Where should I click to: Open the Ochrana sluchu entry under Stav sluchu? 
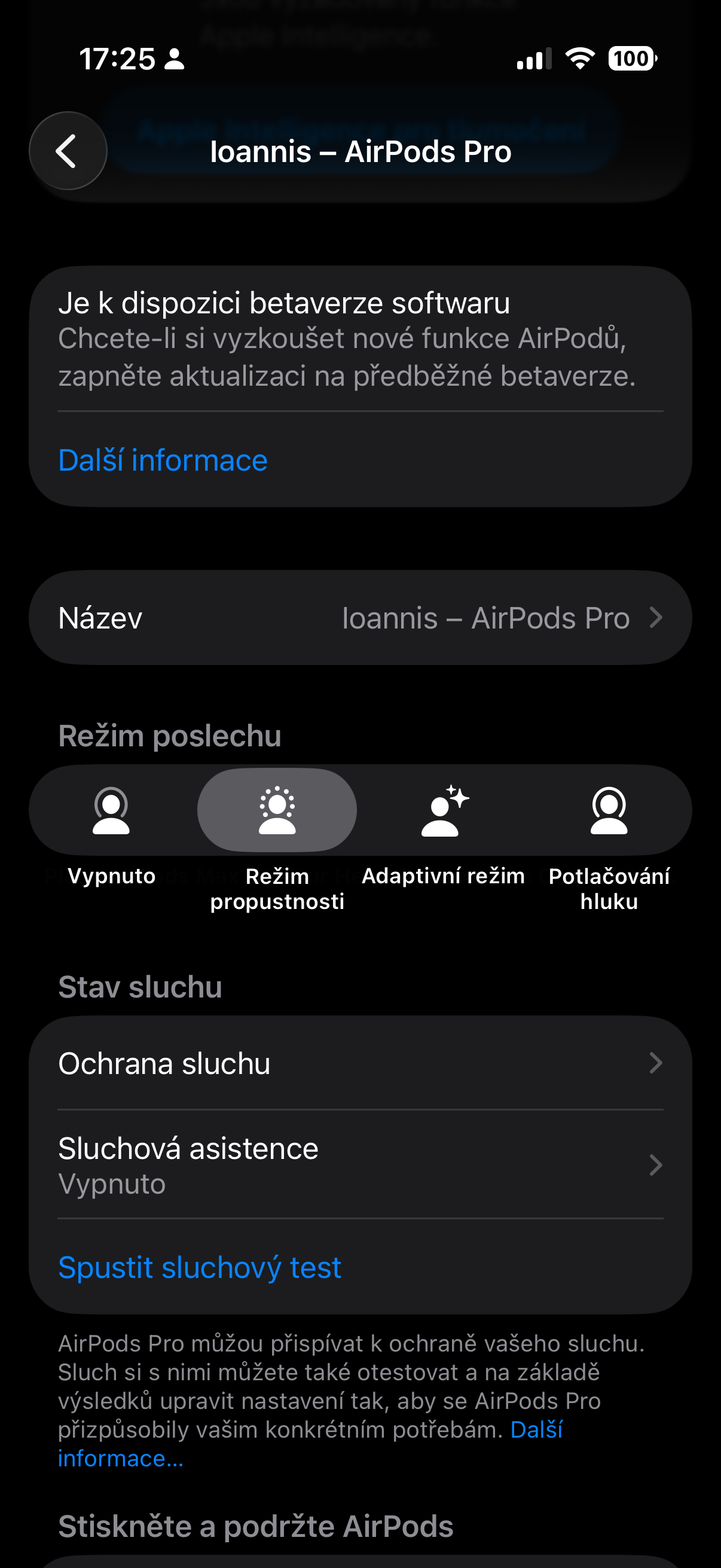pos(243,1064)
